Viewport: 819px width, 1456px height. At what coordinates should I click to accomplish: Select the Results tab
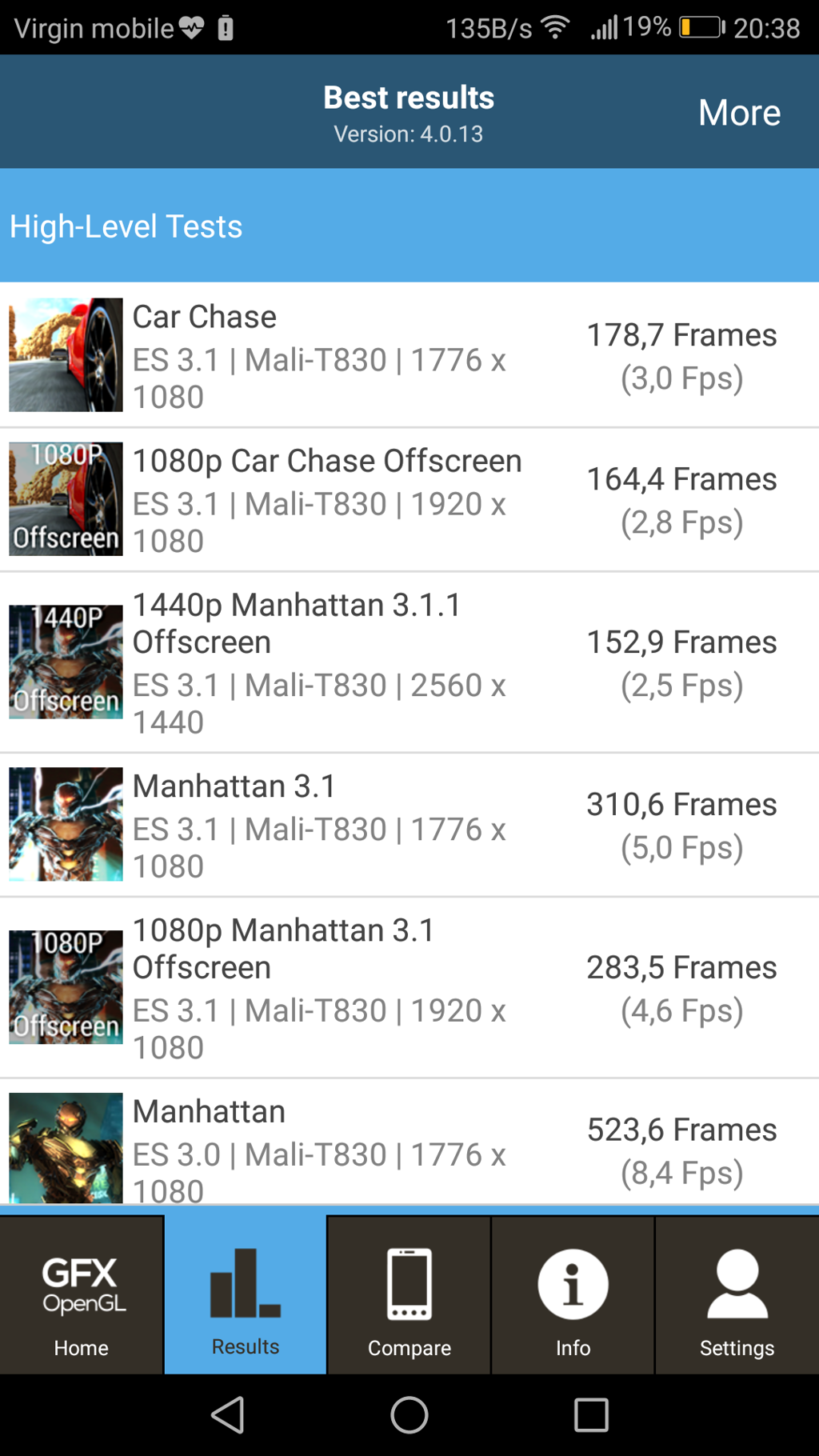coord(246,1295)
